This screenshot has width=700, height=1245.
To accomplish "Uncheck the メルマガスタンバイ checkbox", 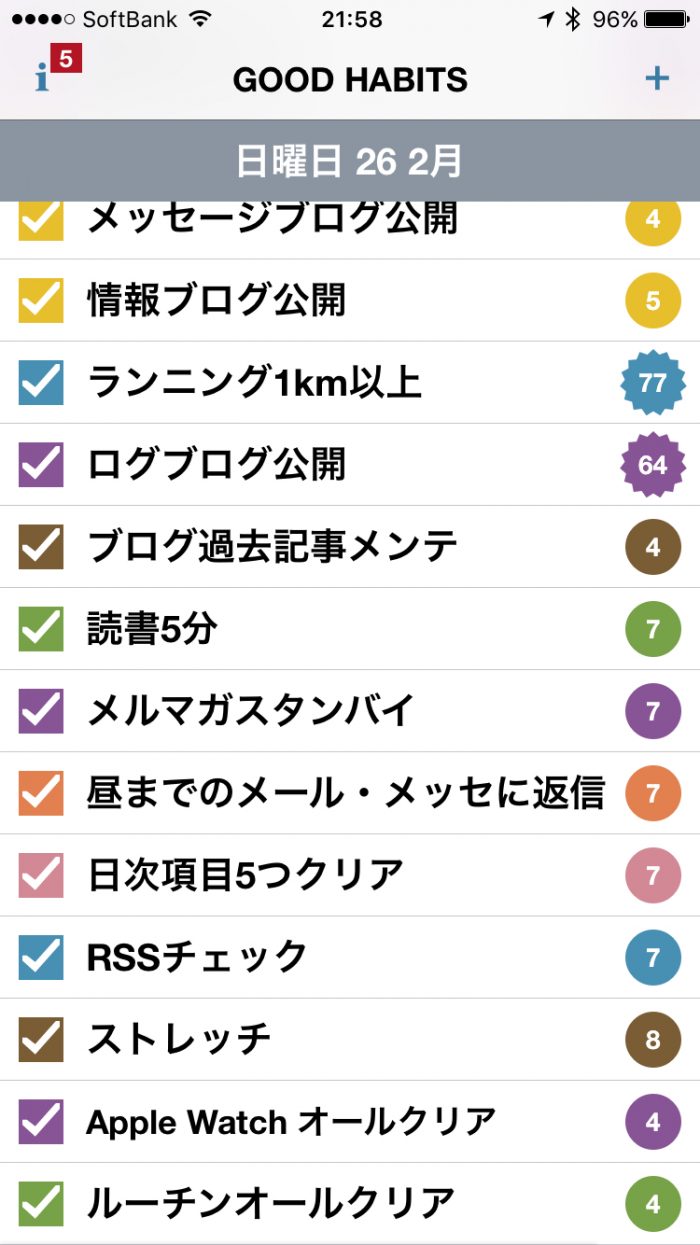I will 41,711.
